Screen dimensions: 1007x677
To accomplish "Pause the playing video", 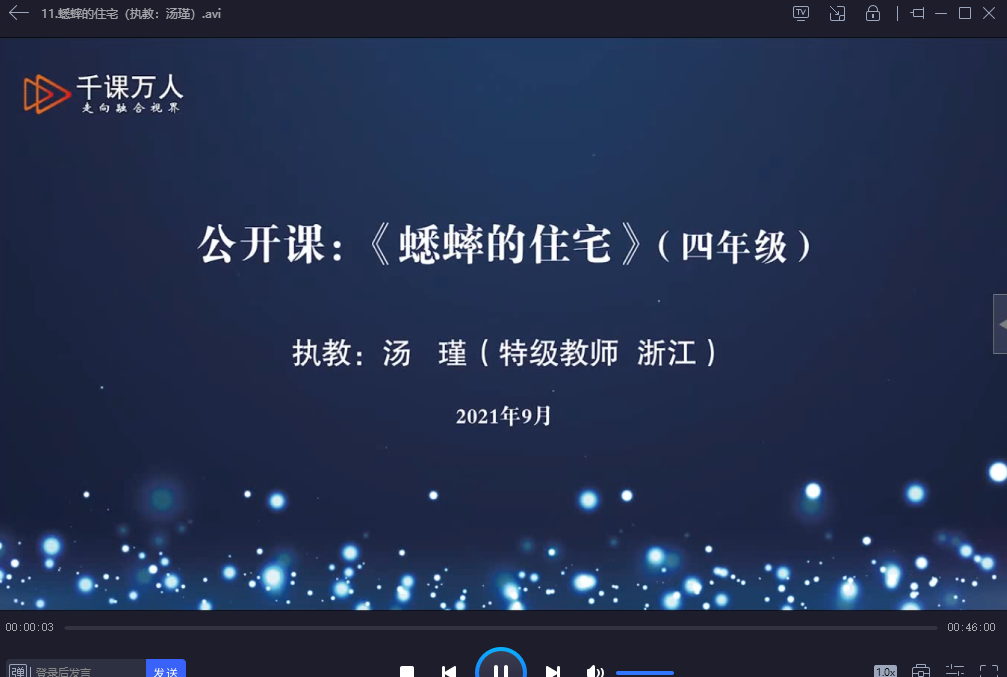I will 501,669.
